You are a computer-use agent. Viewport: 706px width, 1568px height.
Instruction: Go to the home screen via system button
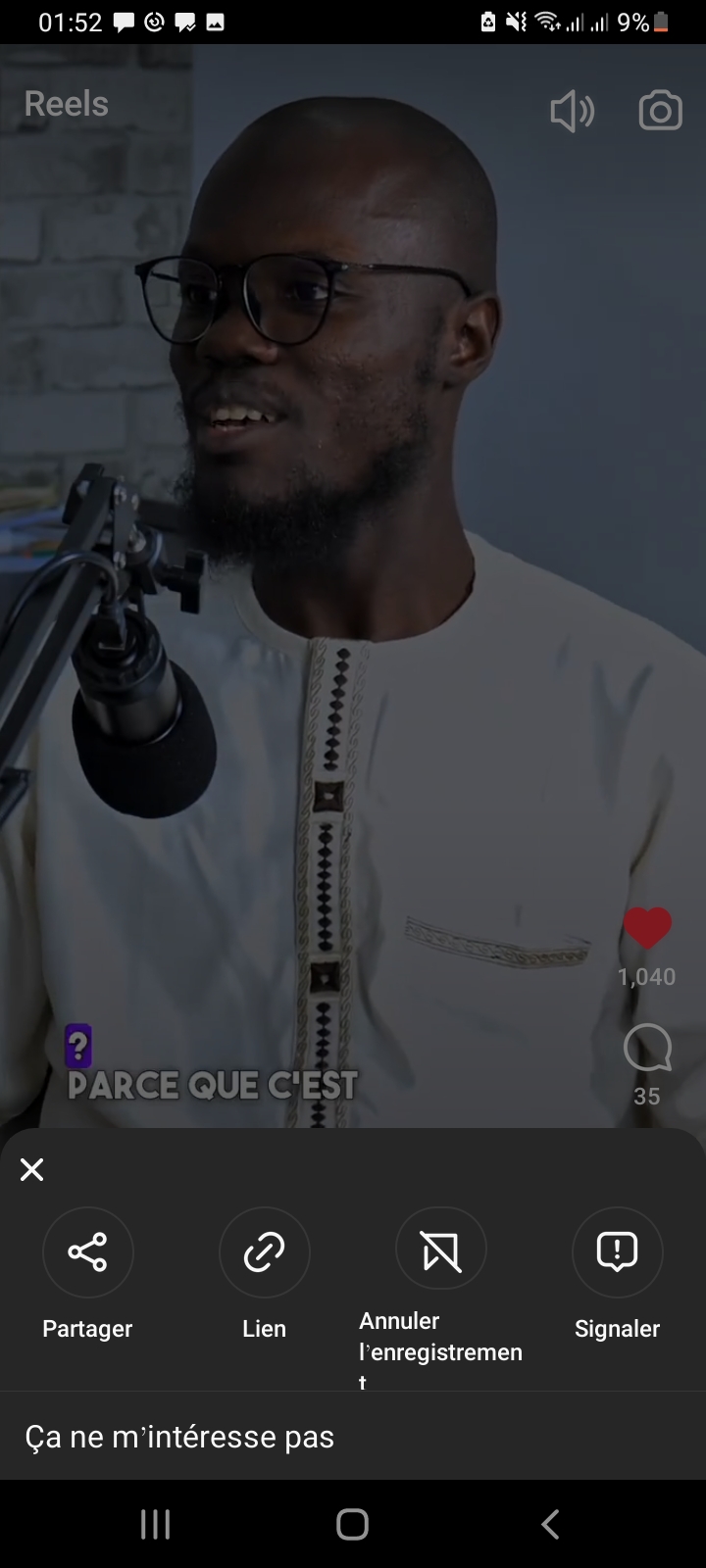352,1524
